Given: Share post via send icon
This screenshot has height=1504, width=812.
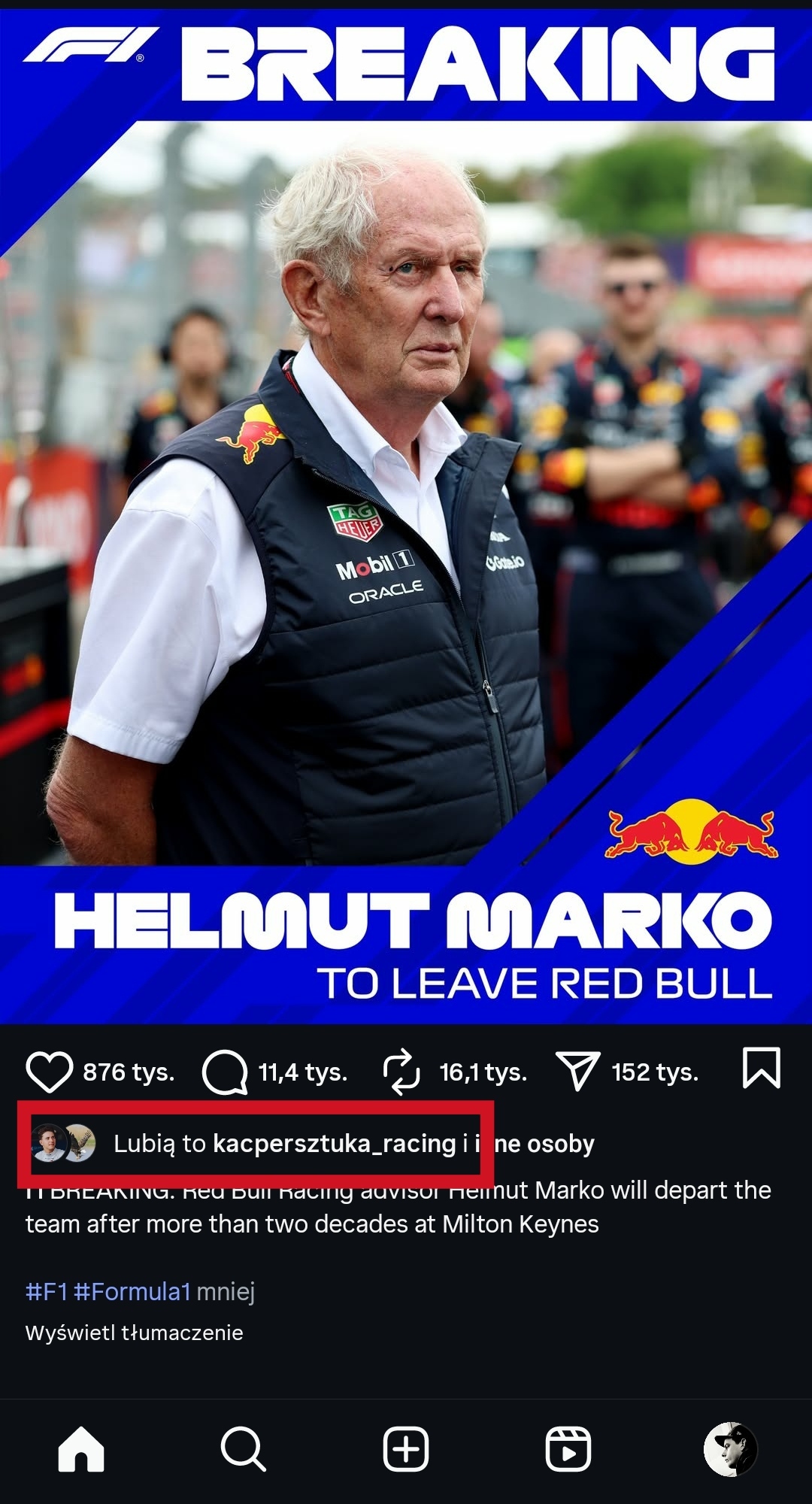Looking at the screenshot, I should [x=577, y=1072].
